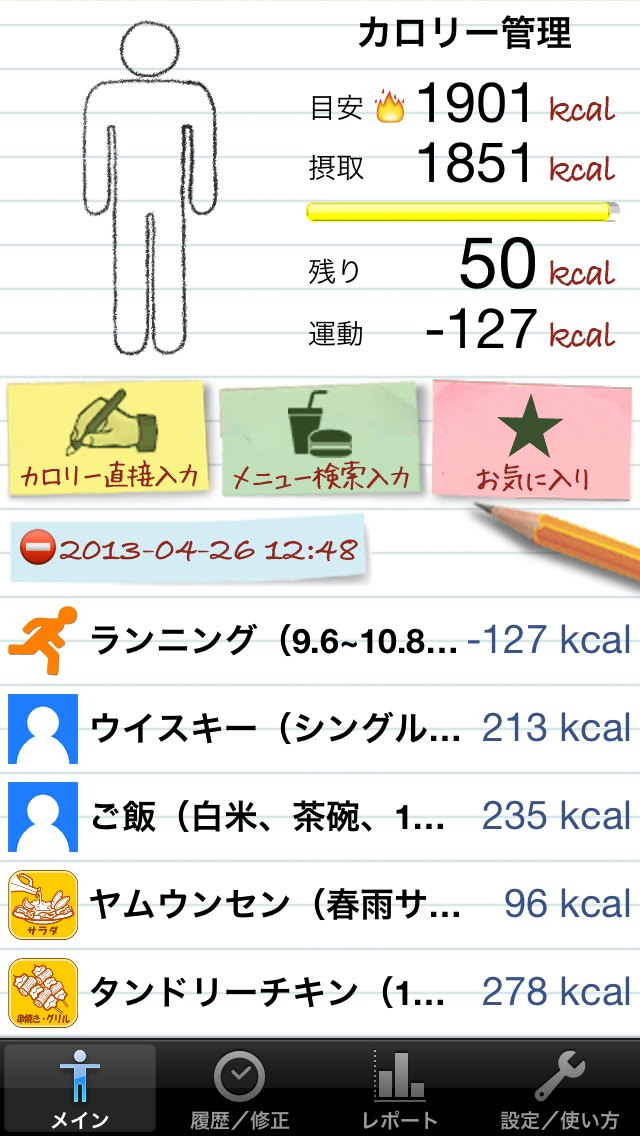640x1136 pixels.
Task: View the ヤムウンセン salad entry
Action: (x=320, y=904)
